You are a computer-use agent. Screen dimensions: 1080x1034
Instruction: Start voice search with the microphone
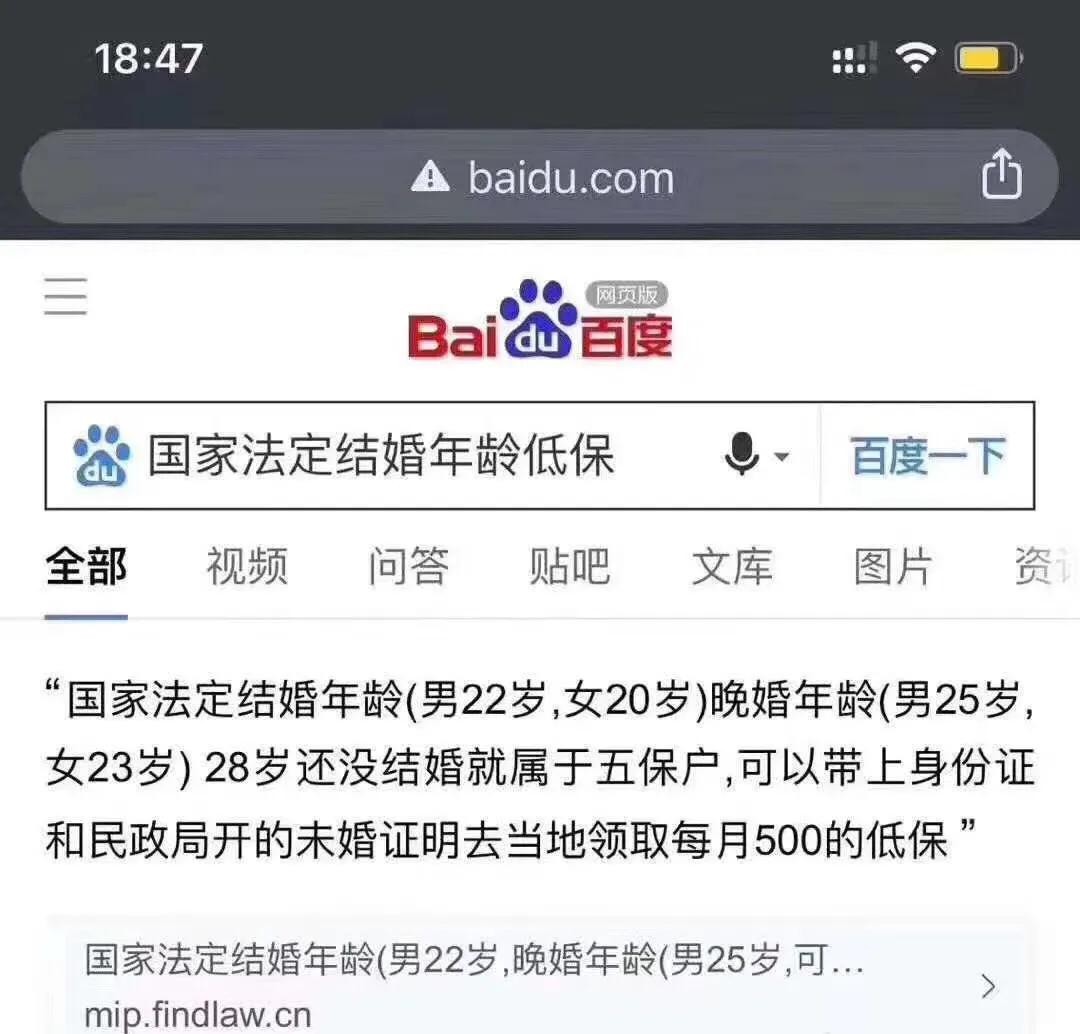pos(742,457)
